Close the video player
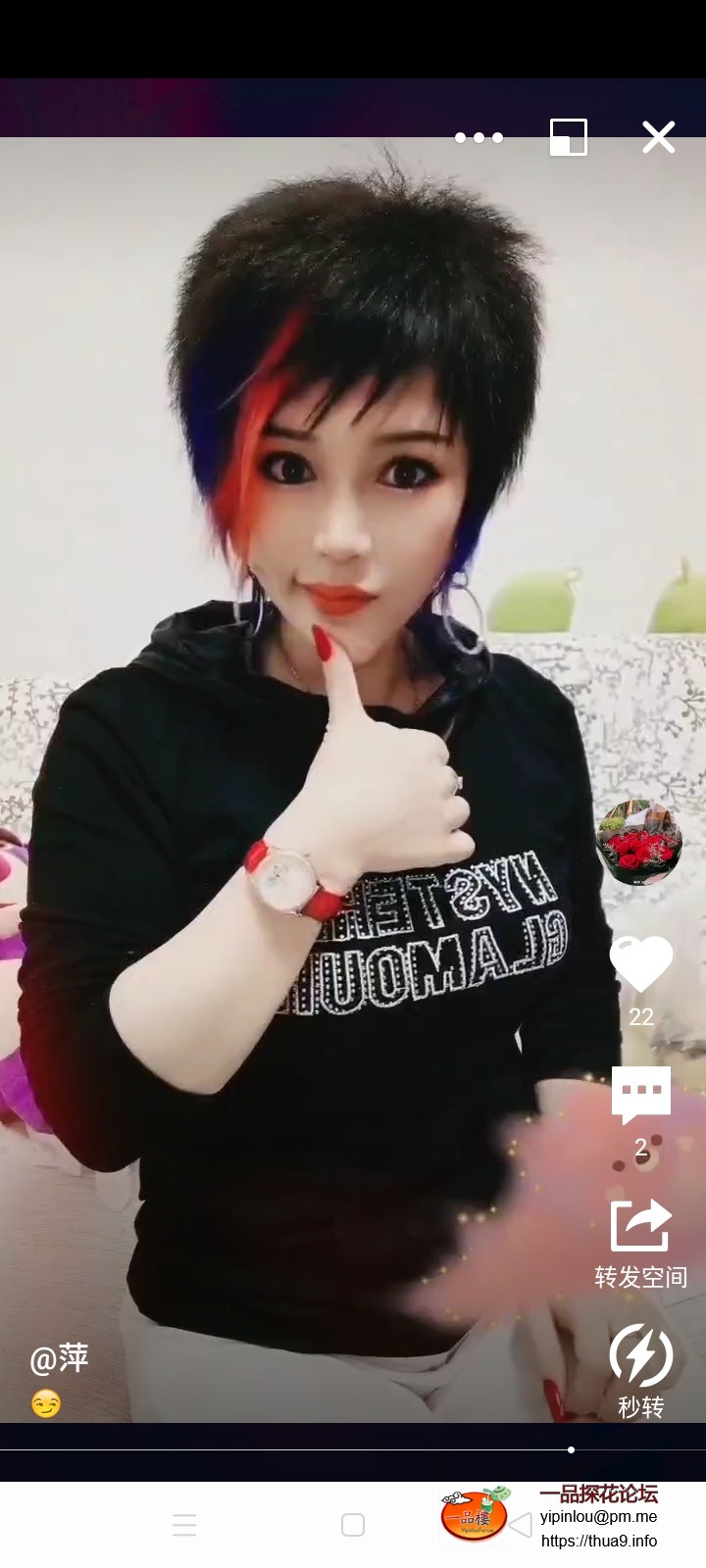 (x=658, y=137)
